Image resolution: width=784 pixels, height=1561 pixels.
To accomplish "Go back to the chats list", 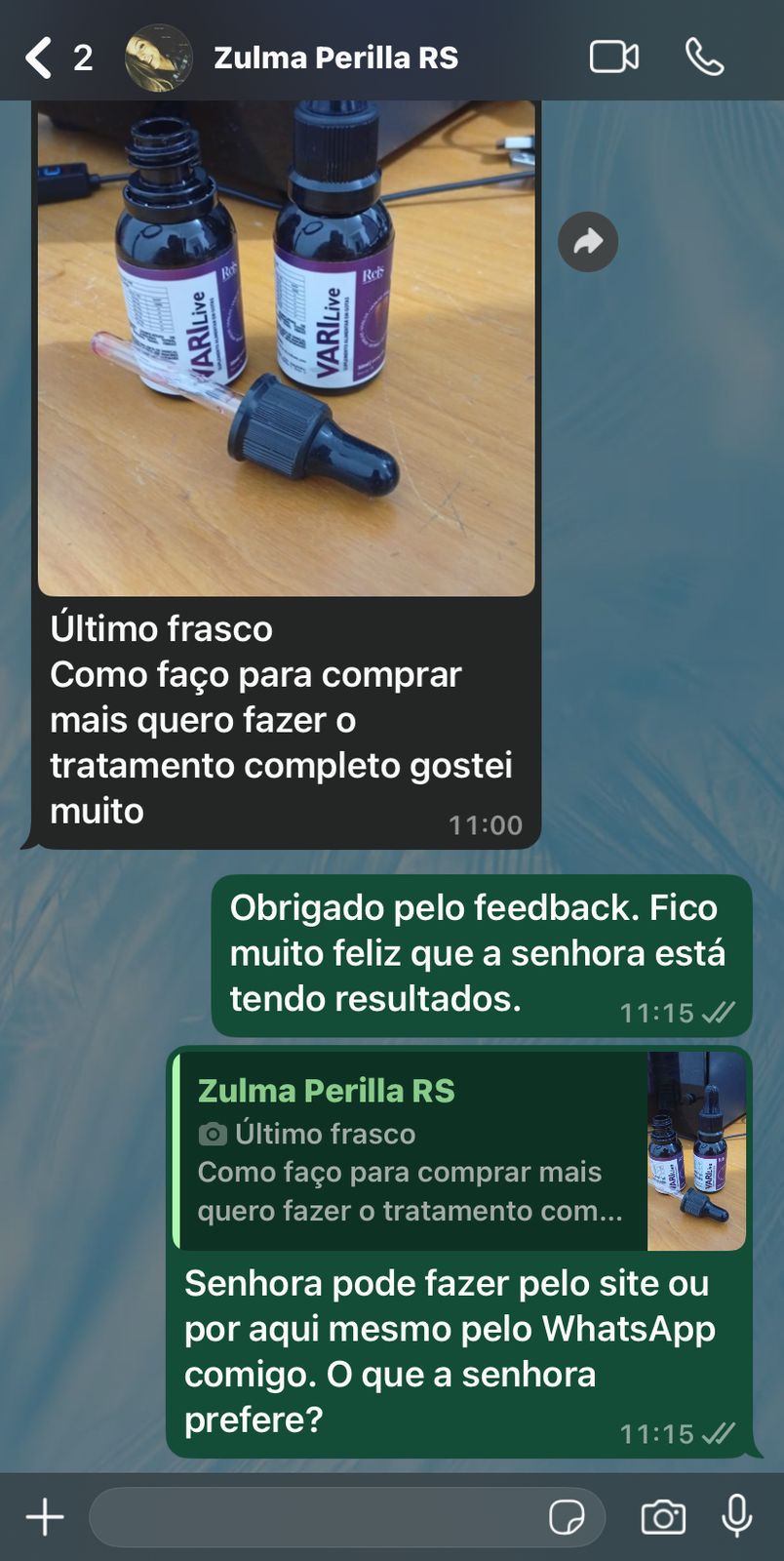I will pos(39,58).
